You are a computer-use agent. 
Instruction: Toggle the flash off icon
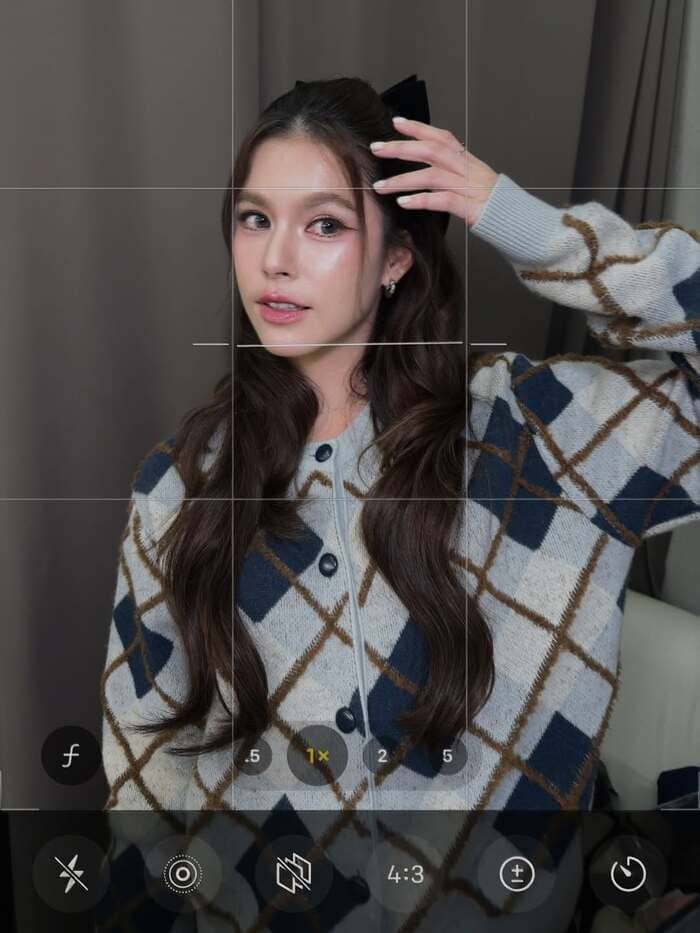click(72, 874)
